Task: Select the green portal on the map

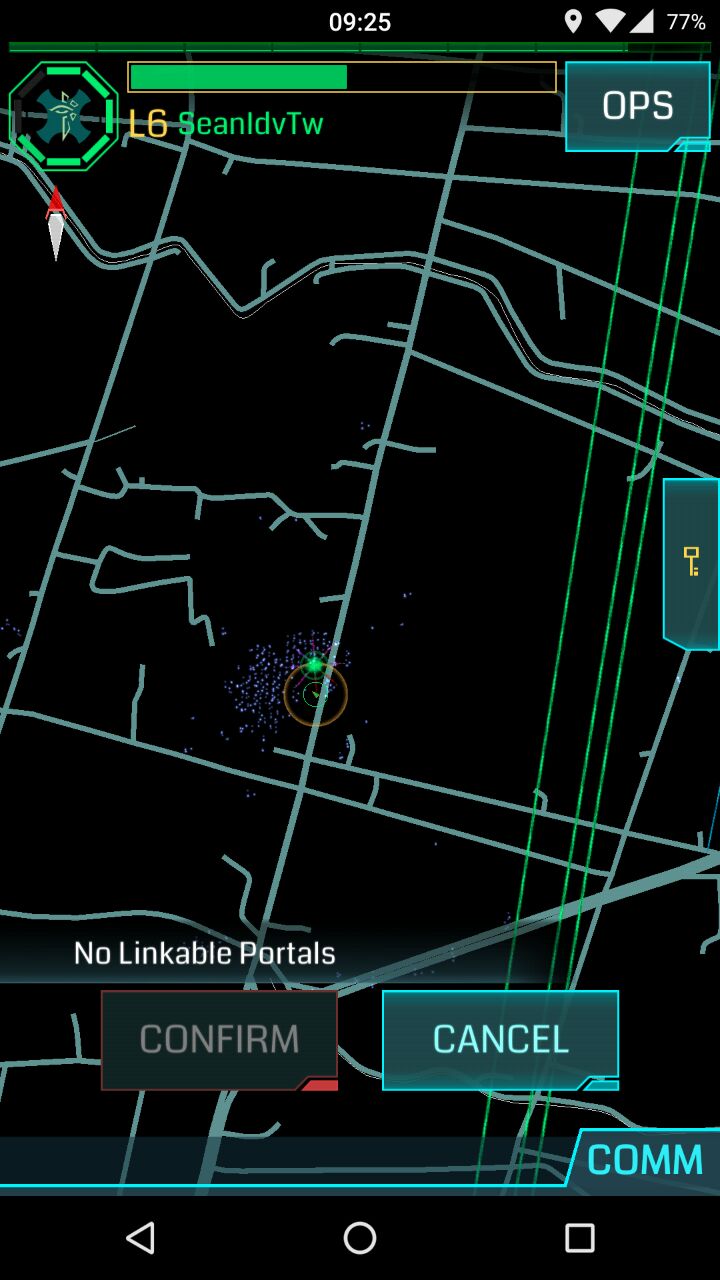Action: [315, 665]
